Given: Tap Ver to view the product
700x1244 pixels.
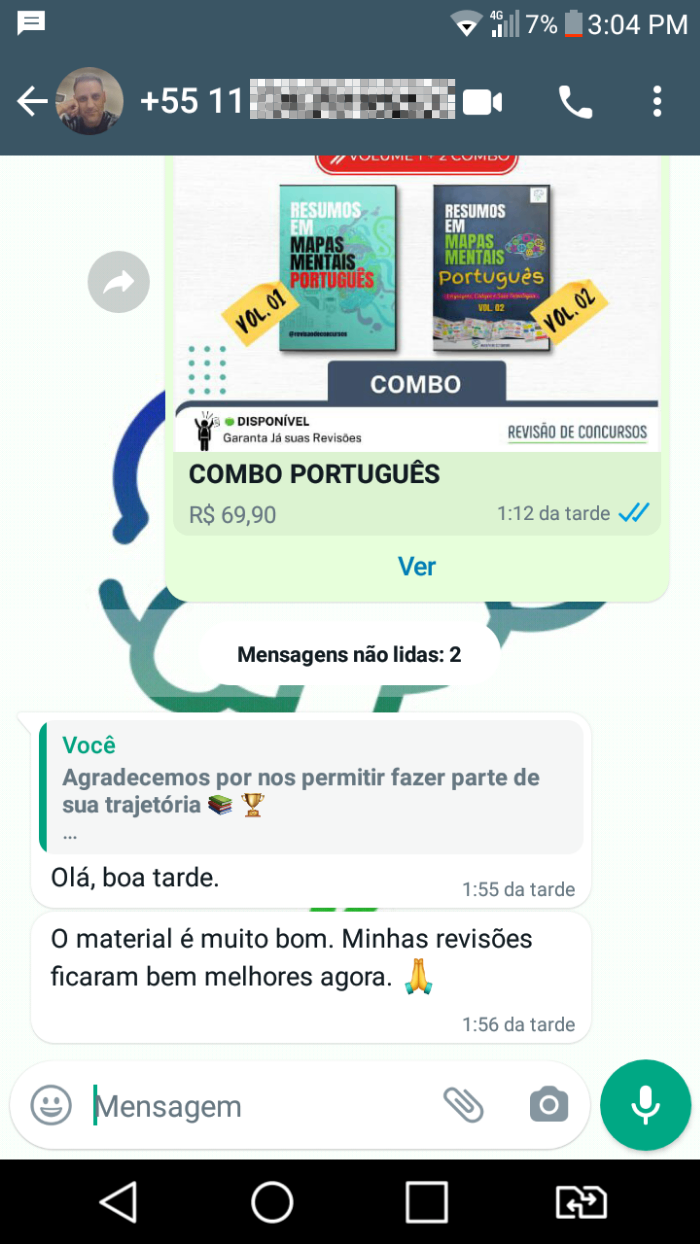Looking at the screenshot, I should coord(416,566).
